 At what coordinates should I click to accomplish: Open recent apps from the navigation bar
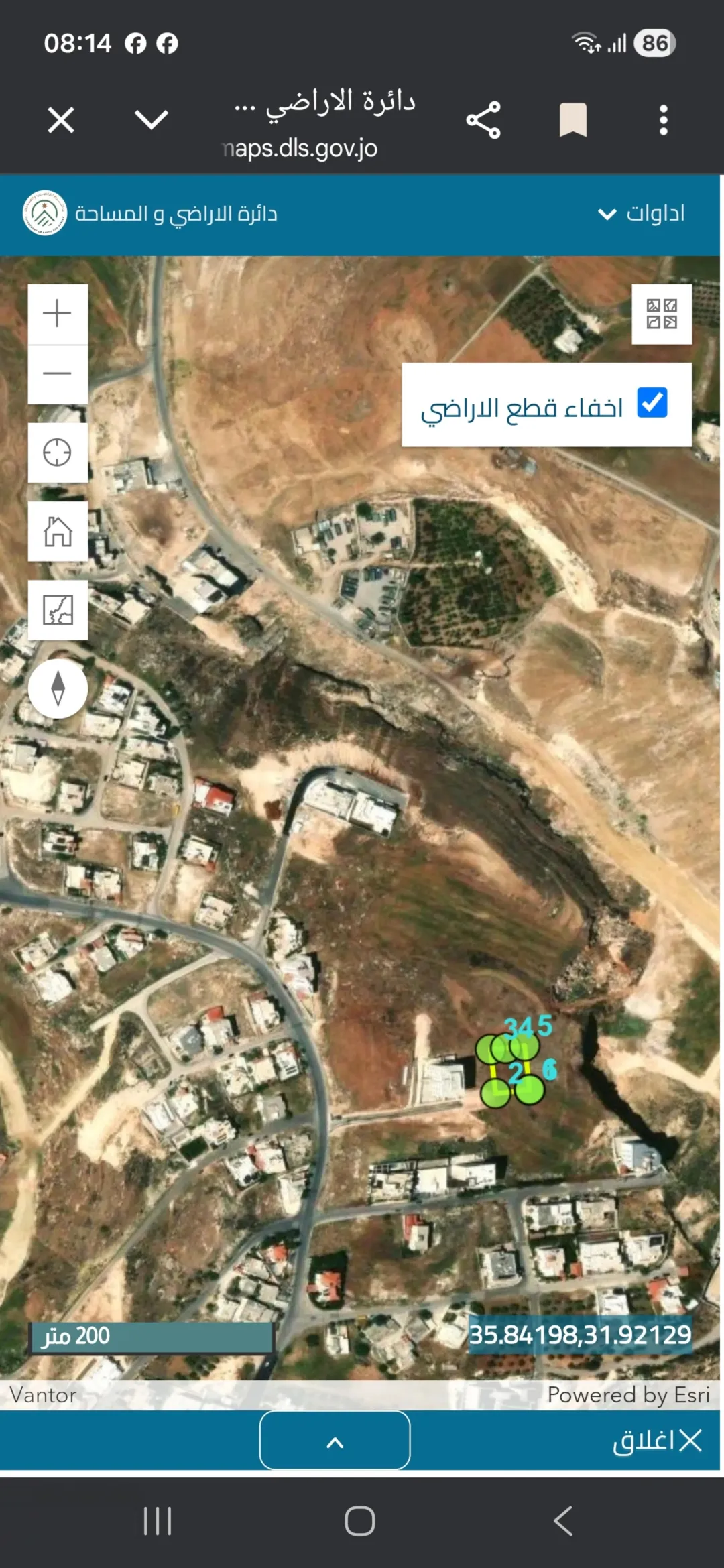pos(158,1520)
